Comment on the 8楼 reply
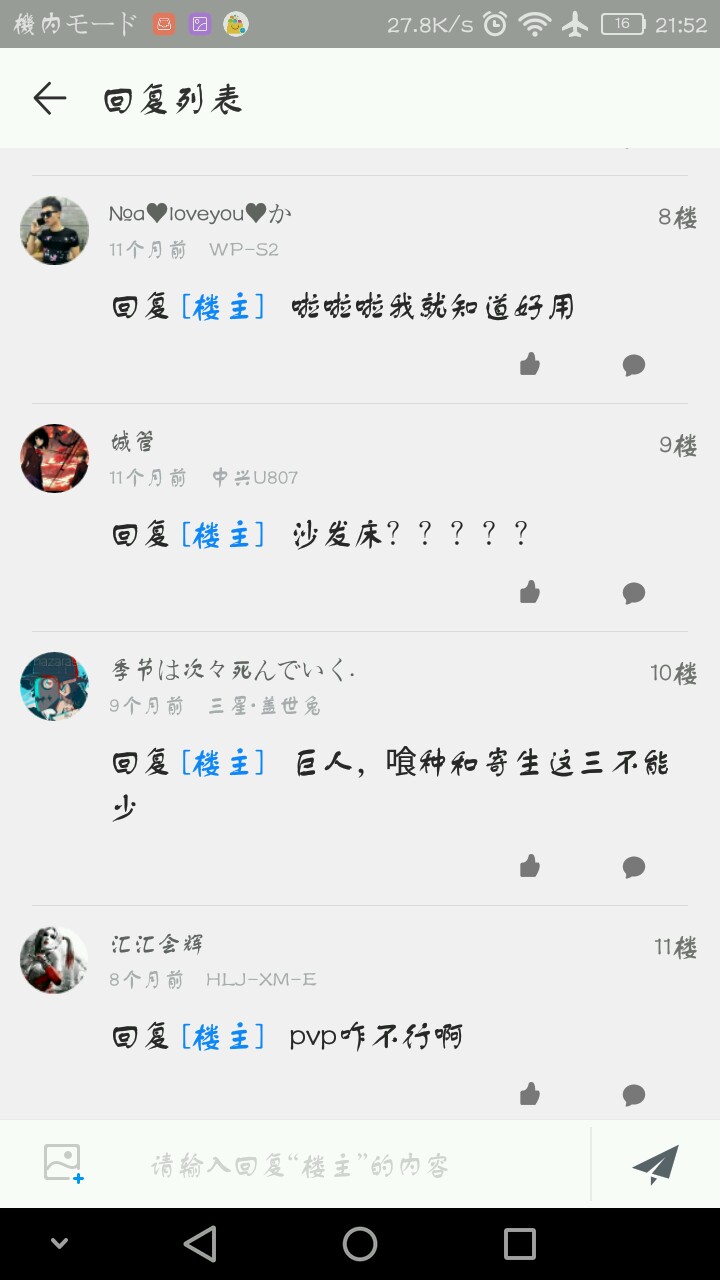Screen dimensions: 720x1280 (634, 365)
